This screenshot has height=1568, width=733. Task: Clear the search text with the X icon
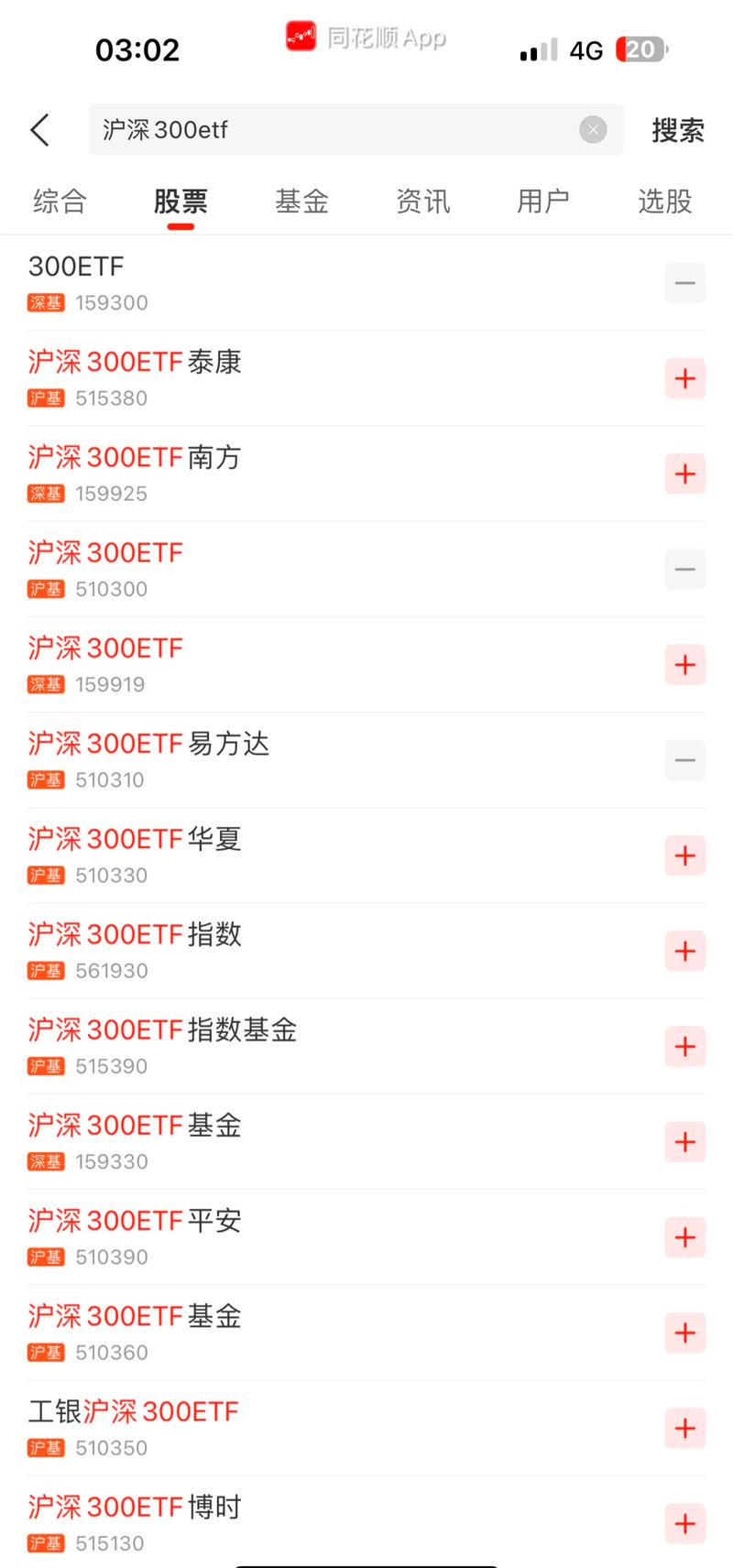tap(593, 129)
